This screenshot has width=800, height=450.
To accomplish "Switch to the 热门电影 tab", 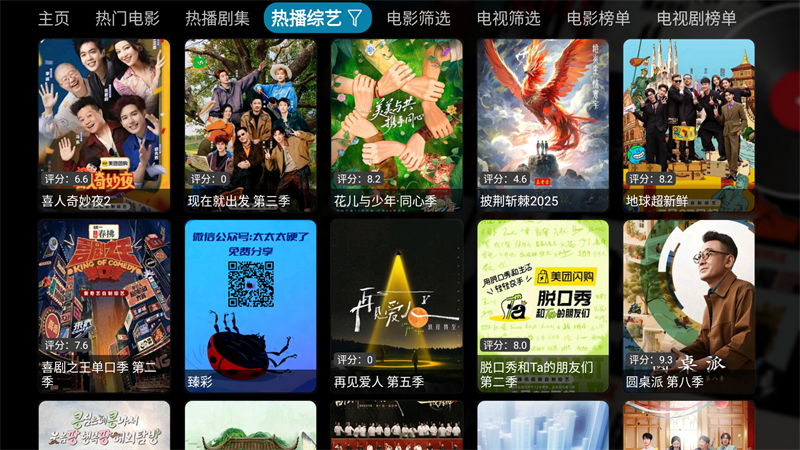I will pos(127,18).
